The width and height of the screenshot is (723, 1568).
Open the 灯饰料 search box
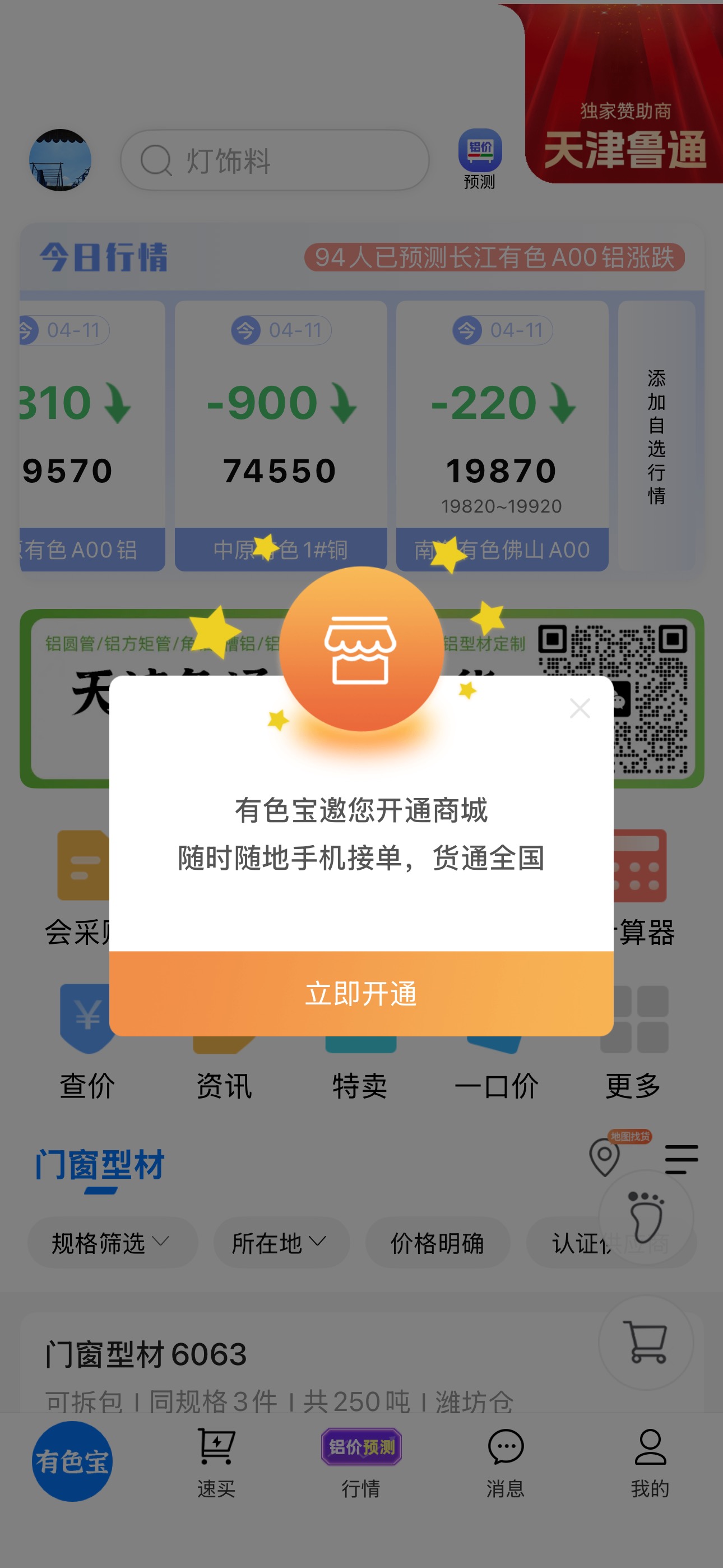pyautogui.click(x=275, y=161)
